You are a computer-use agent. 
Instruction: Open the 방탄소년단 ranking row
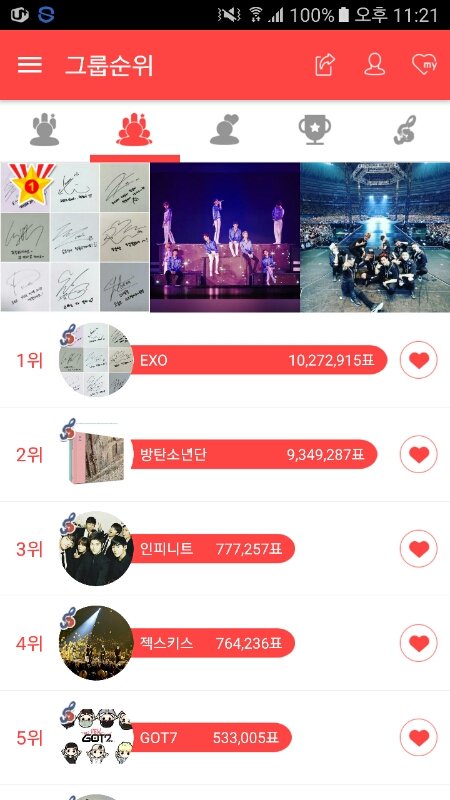pos(223,454)
